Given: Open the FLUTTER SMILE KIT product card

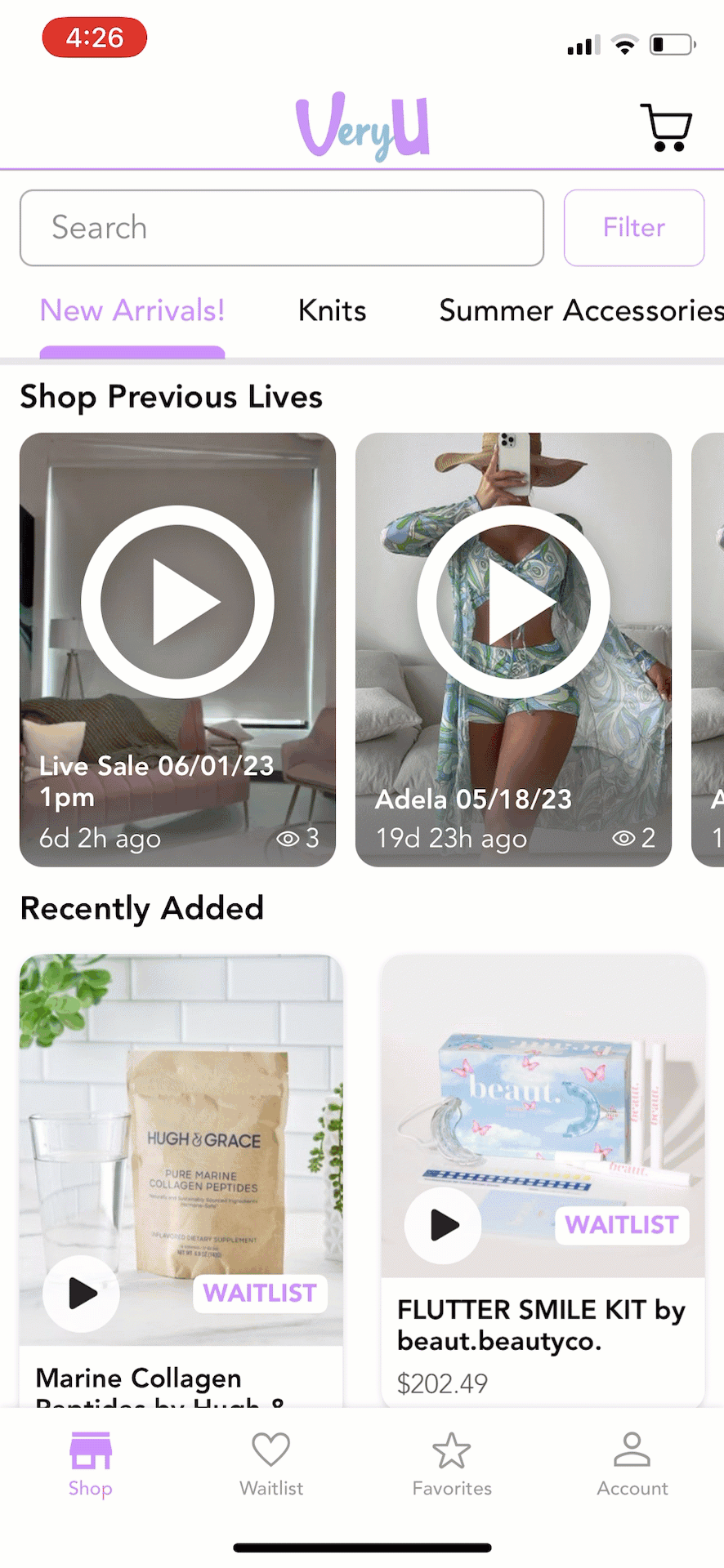Looking at the screenshot, I should (543, 1180).
